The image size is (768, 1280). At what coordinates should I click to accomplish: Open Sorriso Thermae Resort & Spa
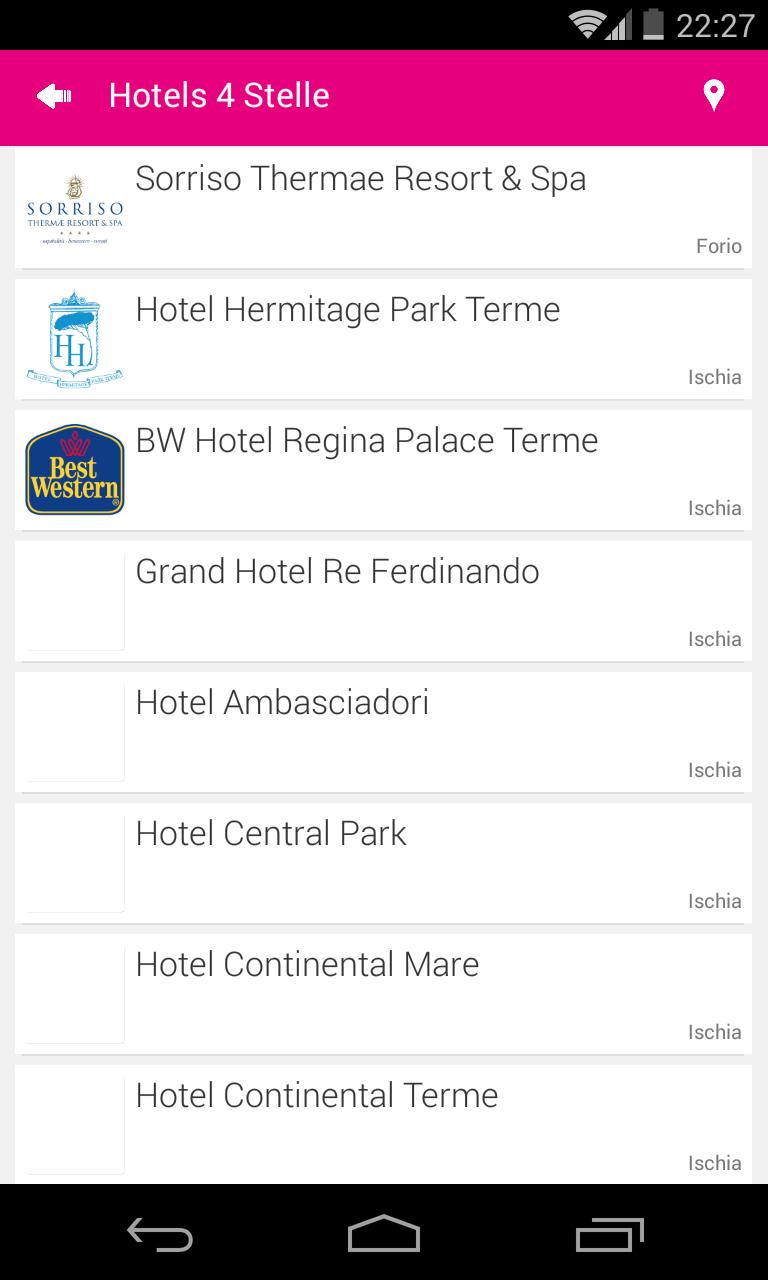pos(383,209)
